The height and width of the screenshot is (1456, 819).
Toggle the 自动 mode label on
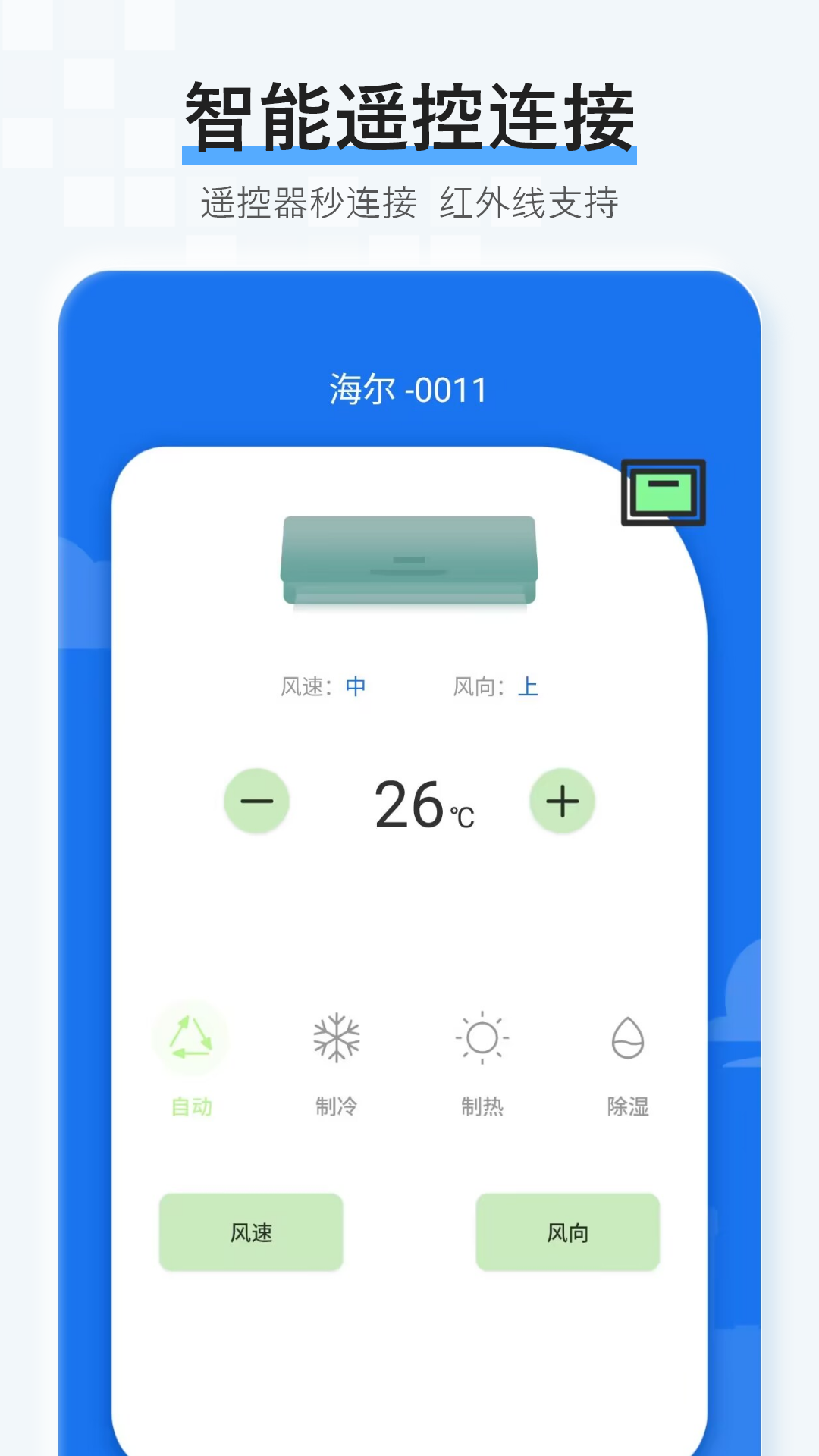190,1107
